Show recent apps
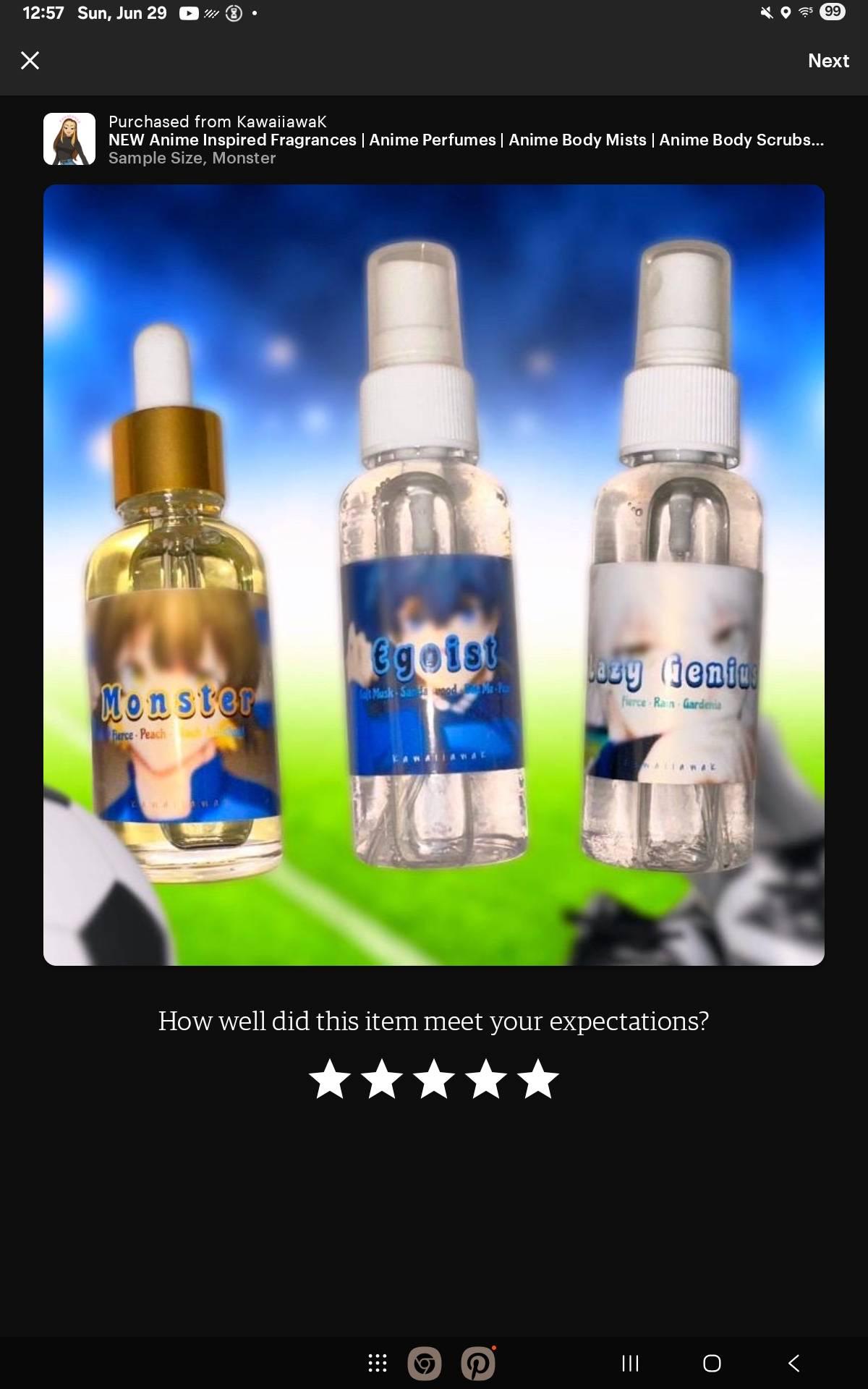 [631, 1364]
